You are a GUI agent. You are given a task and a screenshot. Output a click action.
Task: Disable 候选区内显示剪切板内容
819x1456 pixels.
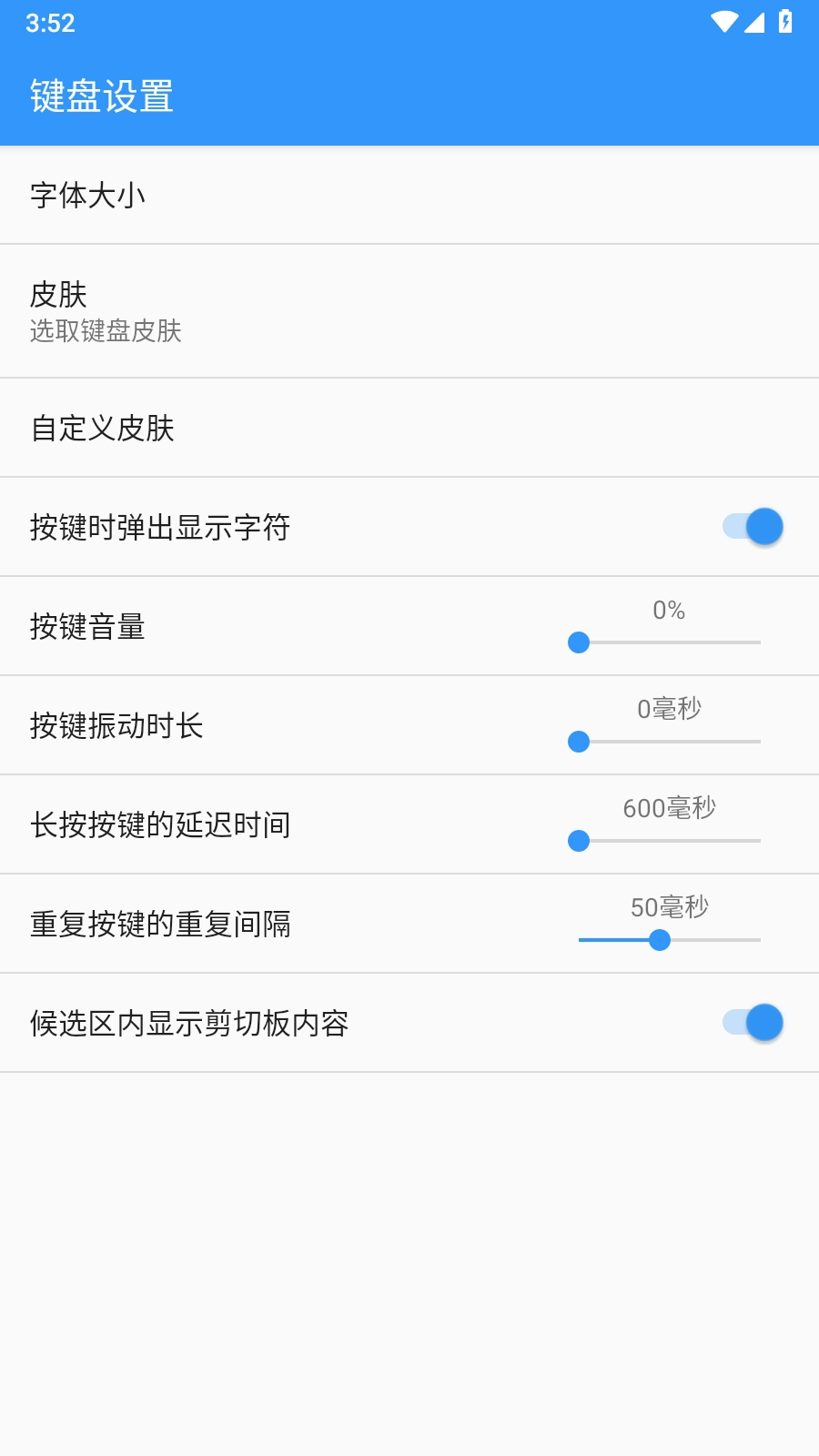[x=752, y=1023]
